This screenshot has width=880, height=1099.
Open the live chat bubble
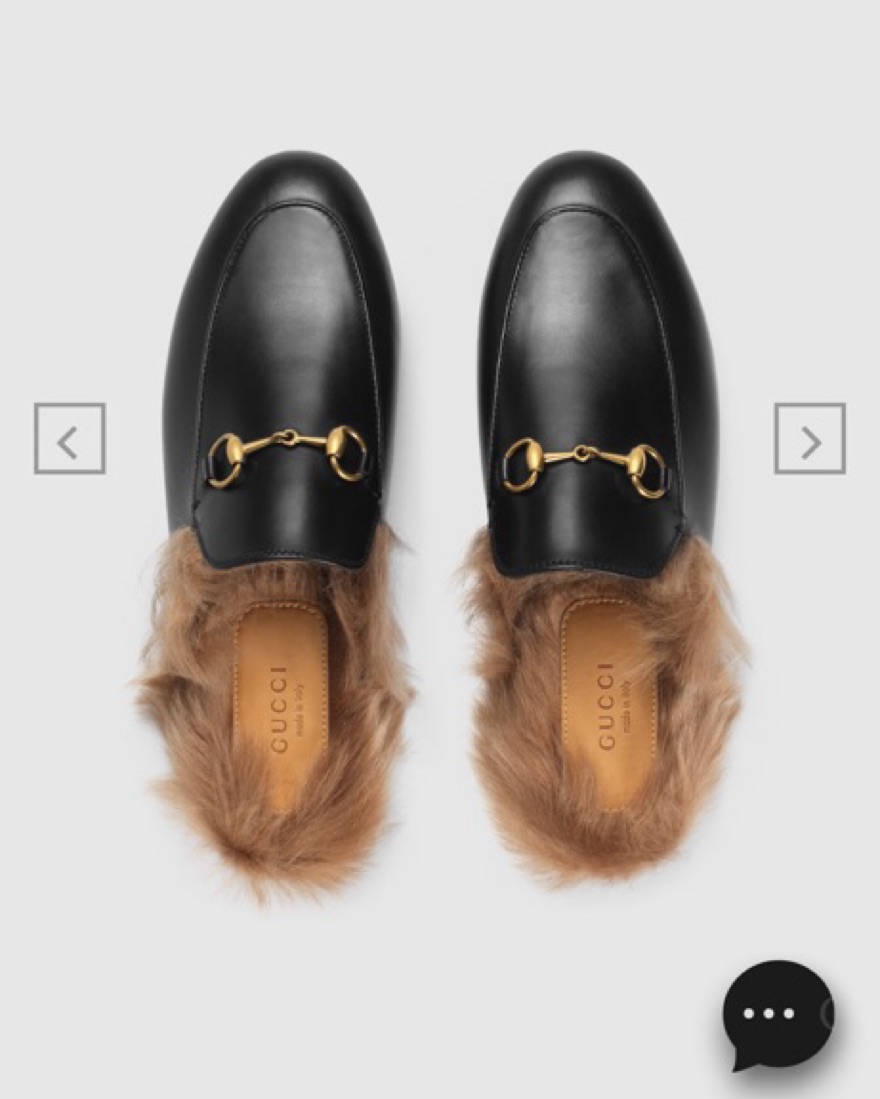point(776,1014)
